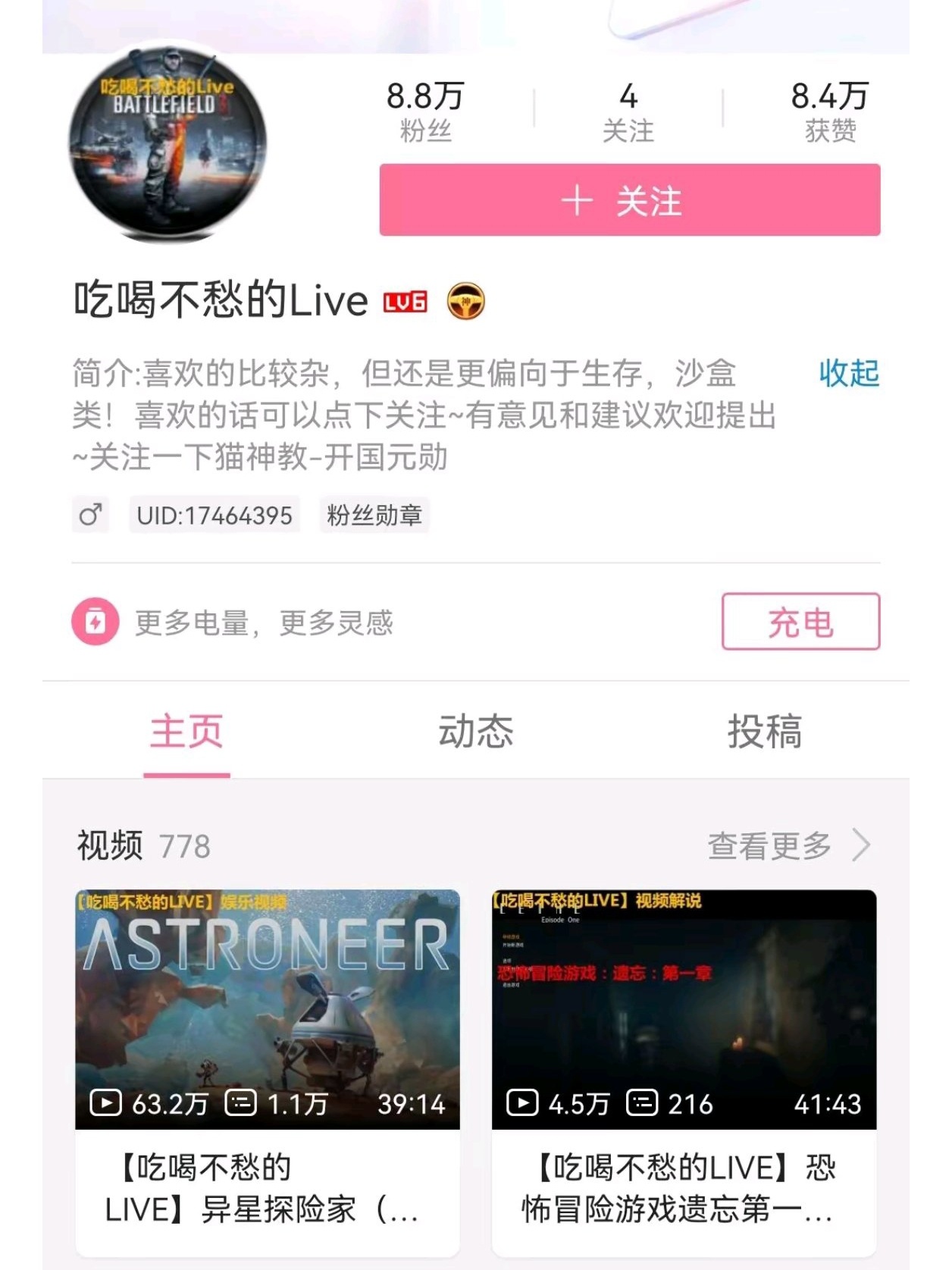Viewport: 952px width, 1270px height.
Task: Select the 主页 tab
Action: 186,732
